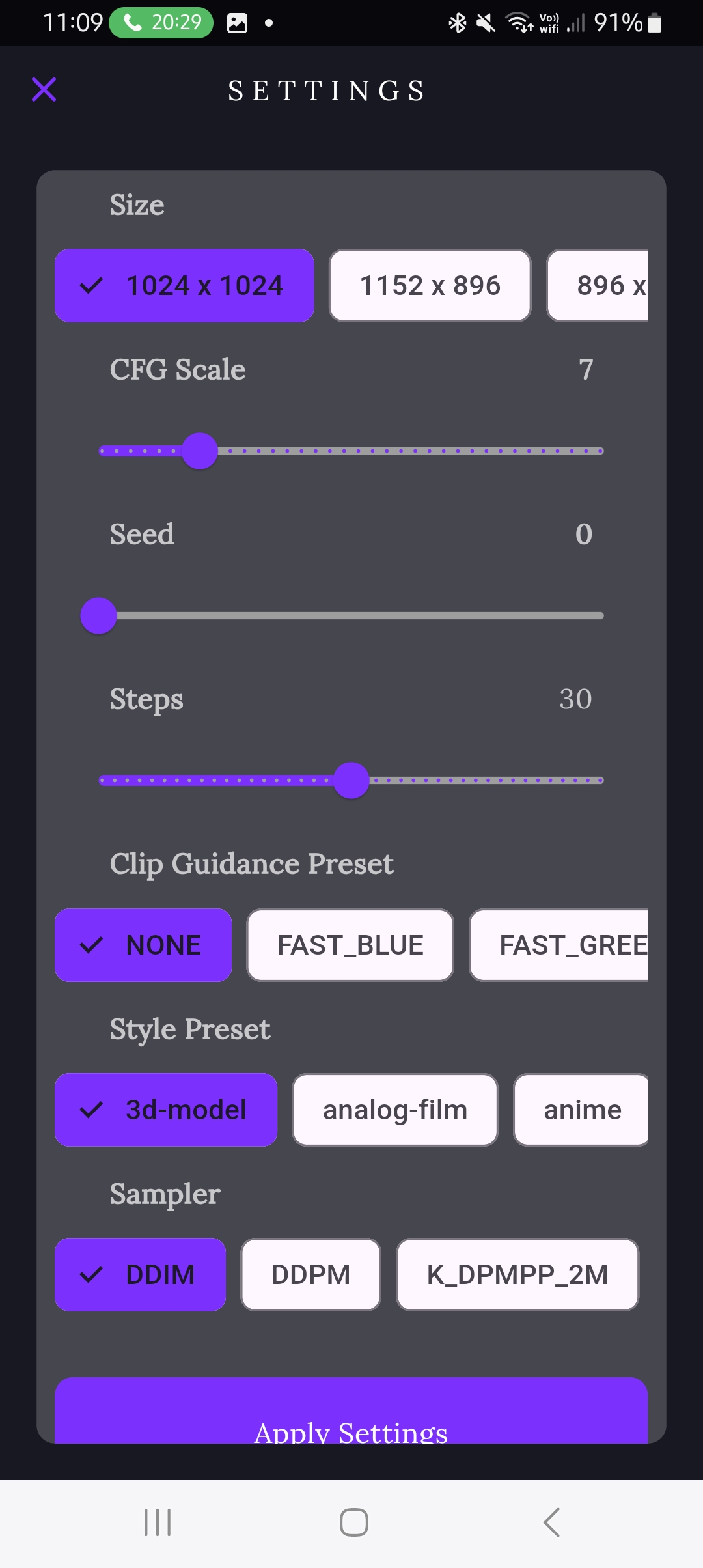The image size is (703, 1568).
Task: Tap the Seed slider track
Action: click(x=351, y=615)
